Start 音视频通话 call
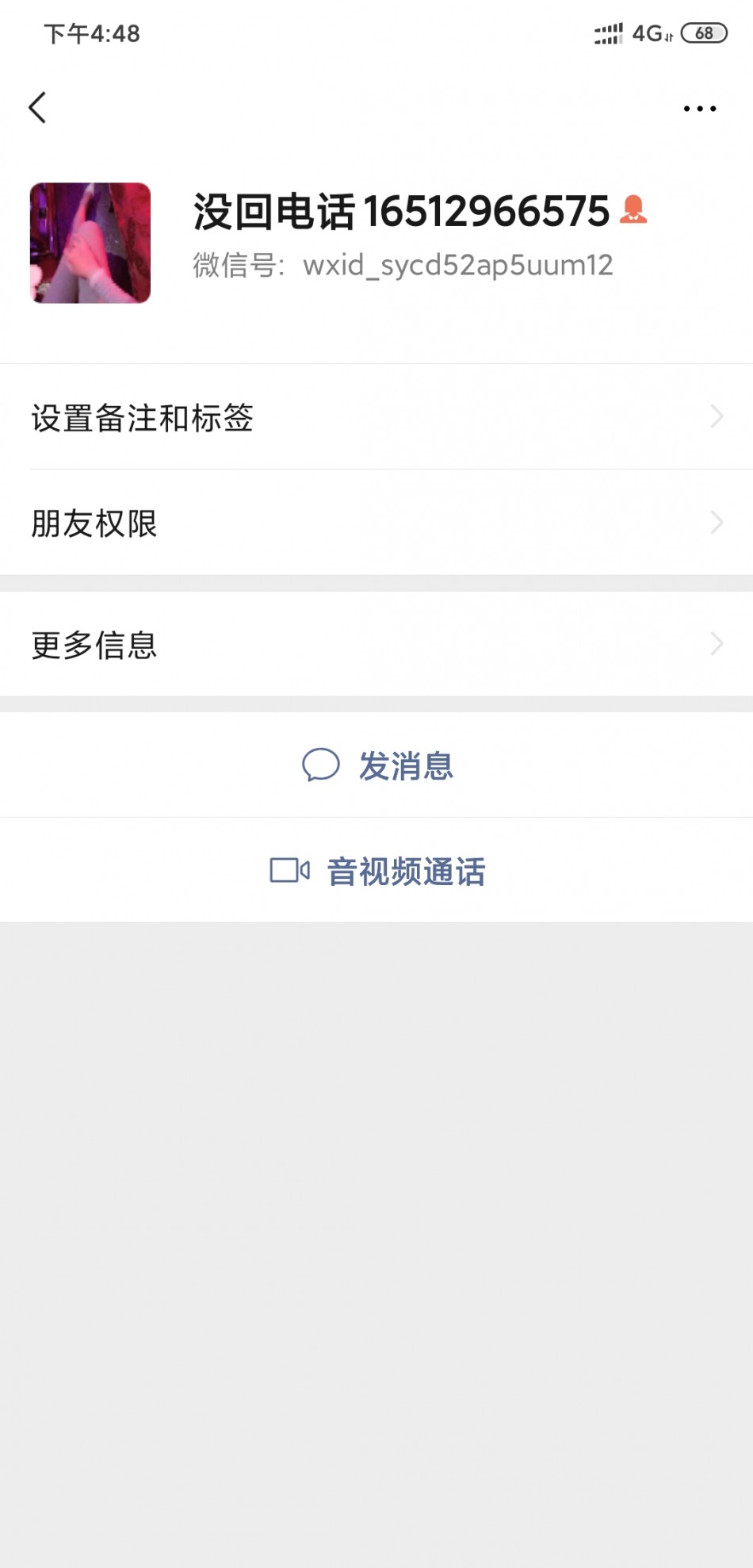The image size is (753, 1568). [x=377, y=871]
